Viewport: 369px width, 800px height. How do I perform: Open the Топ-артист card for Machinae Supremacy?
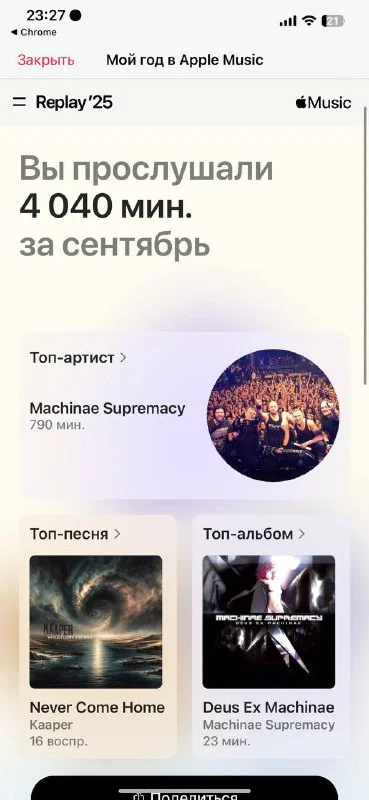185,415
